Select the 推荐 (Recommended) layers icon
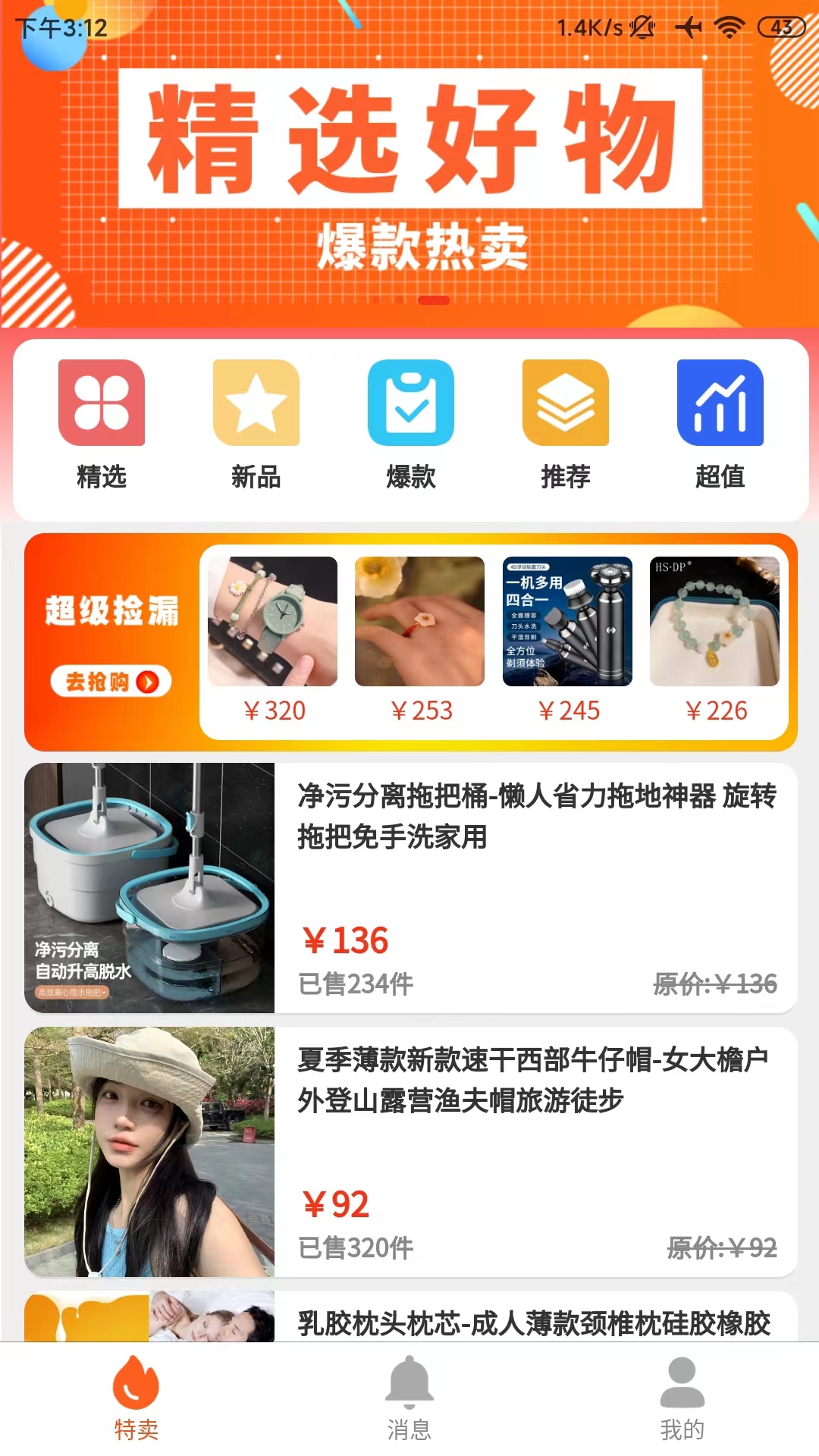The width and height of the screenshot is (819, 1456). [563, 403]
